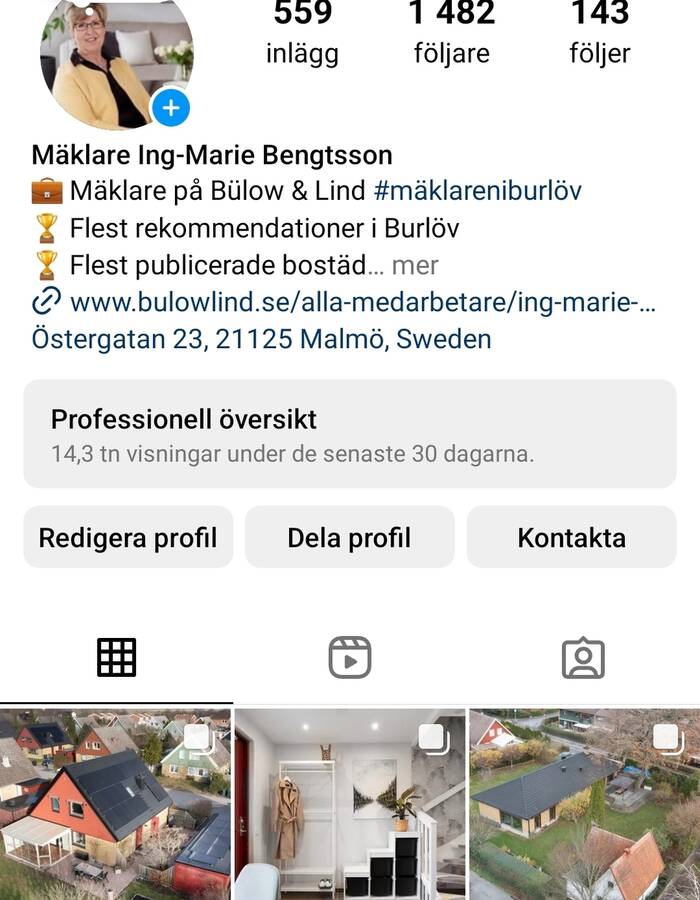Screen dimensions: 700x900
Task: Switch to the tagged photos tab
Action: pos(583,658)
